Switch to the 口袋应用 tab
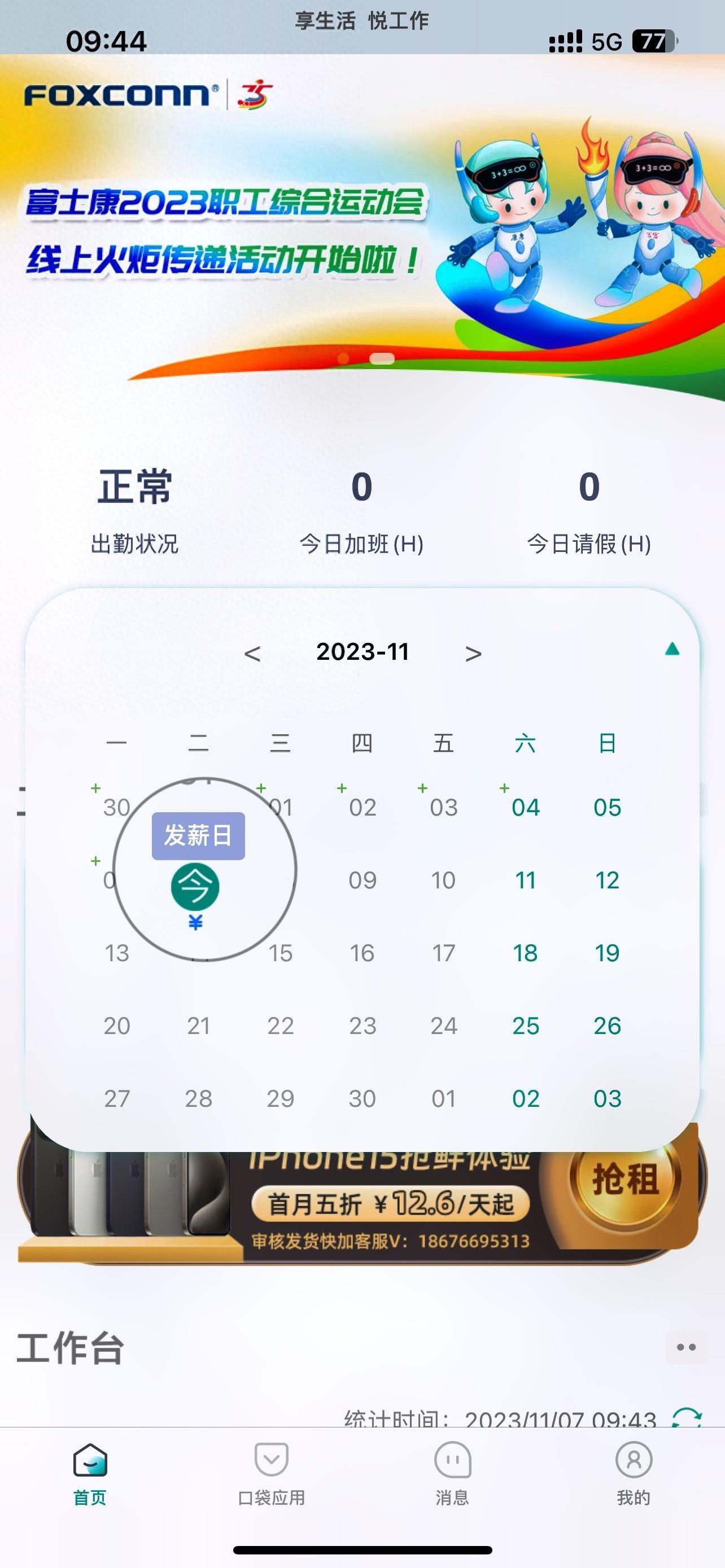Image resolution: width=725 pixels, height=1568 pixels. [x=272, y=1474]
